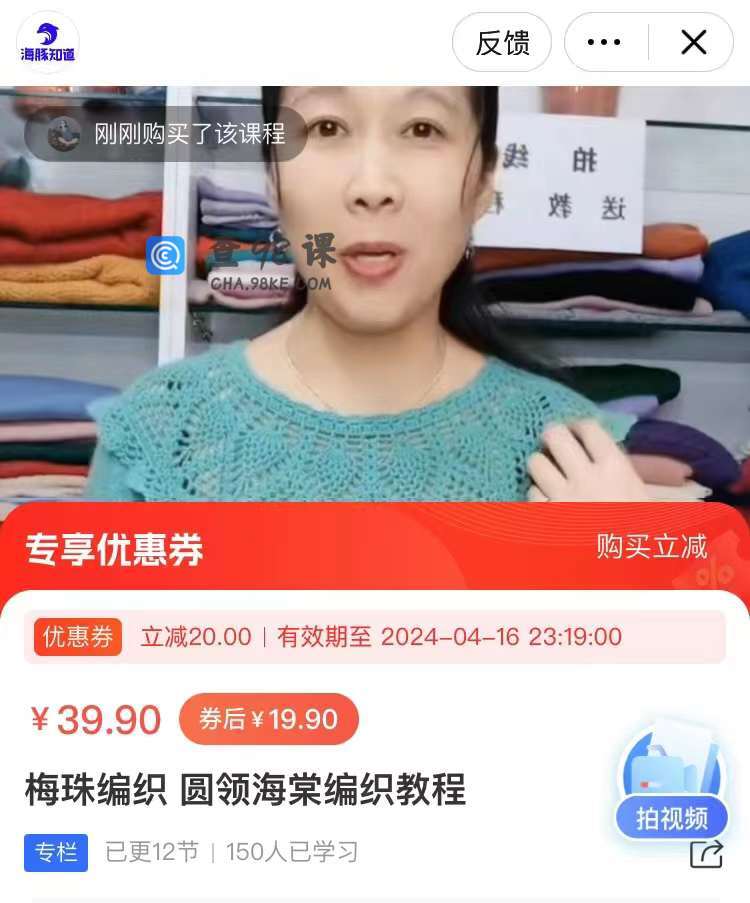Tap the 反馈 feedback button
750x903 pixels.
coord(502,43)
